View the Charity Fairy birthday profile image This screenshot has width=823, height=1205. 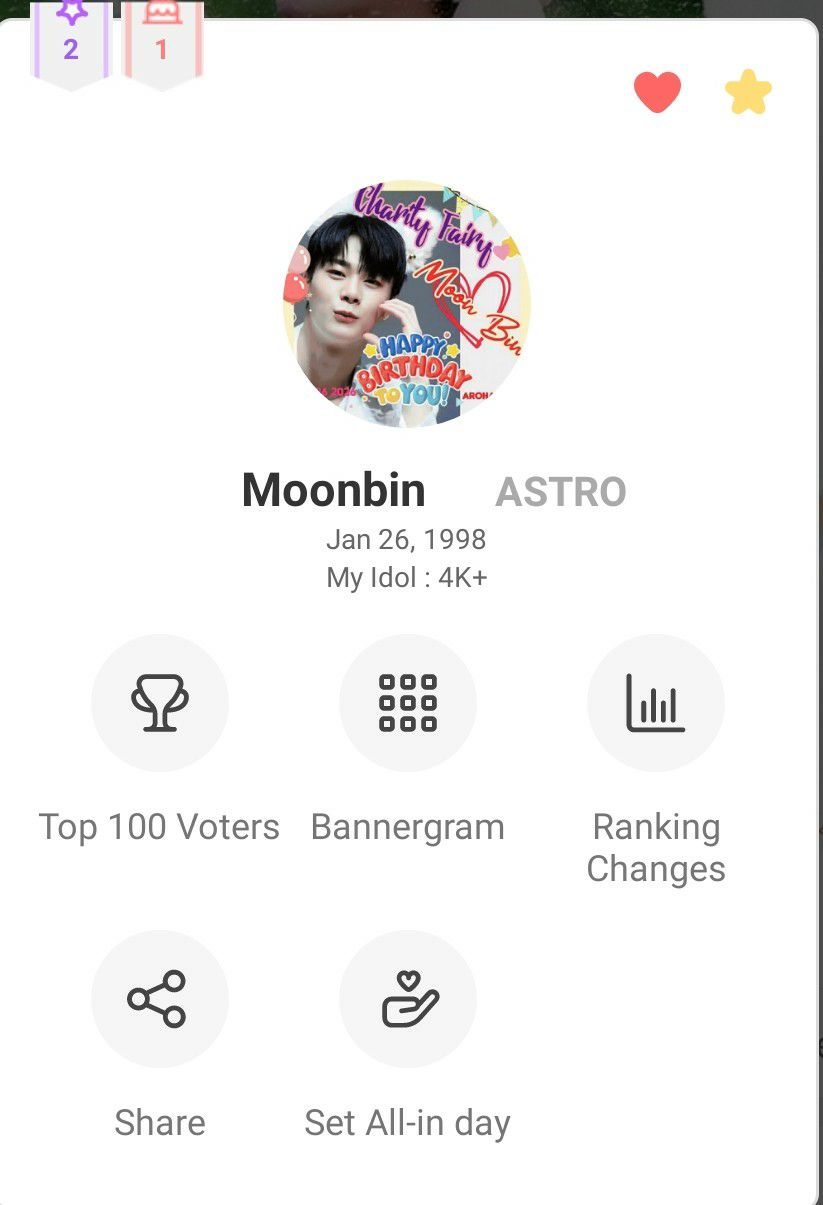(412, 300)
